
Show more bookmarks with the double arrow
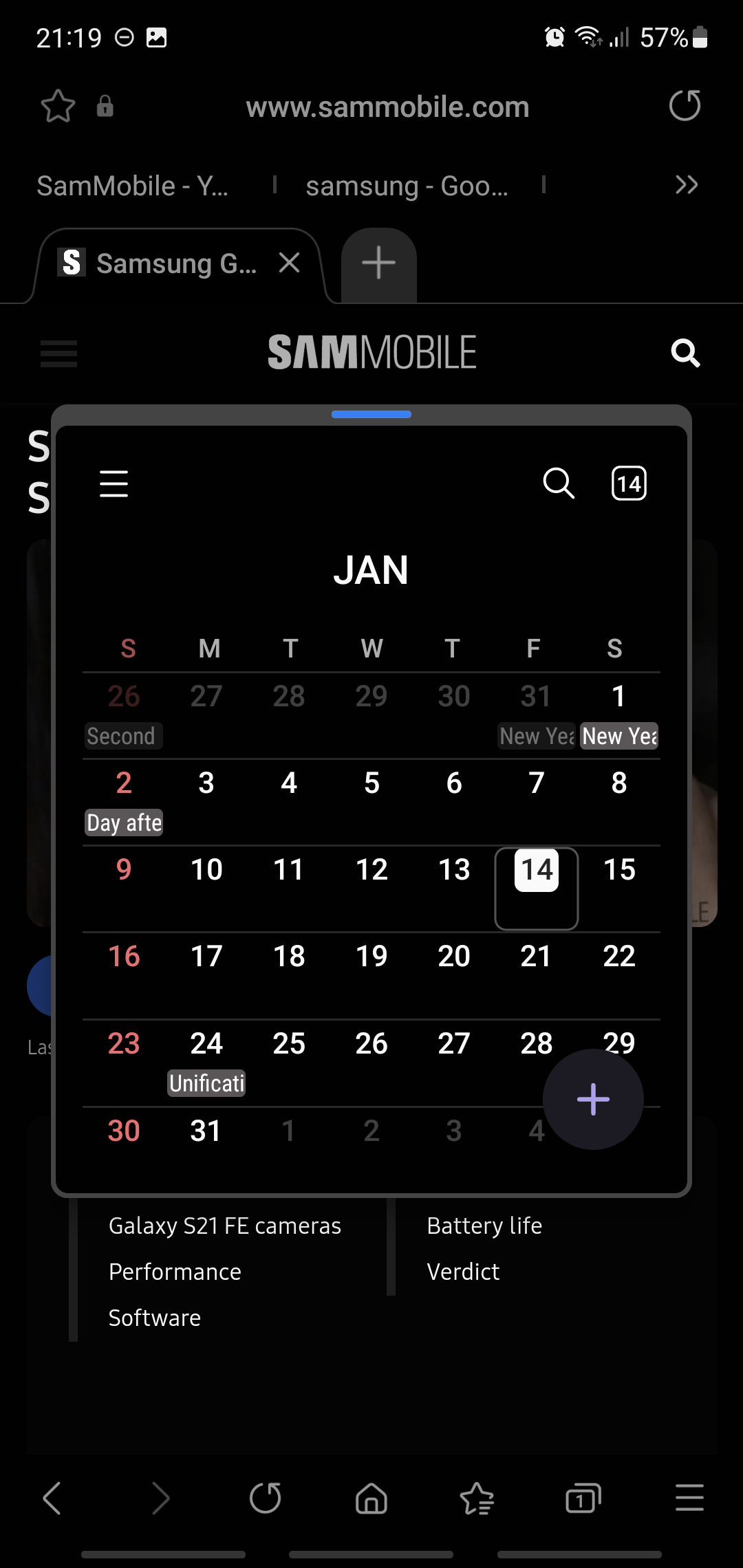tap(687, 185)
